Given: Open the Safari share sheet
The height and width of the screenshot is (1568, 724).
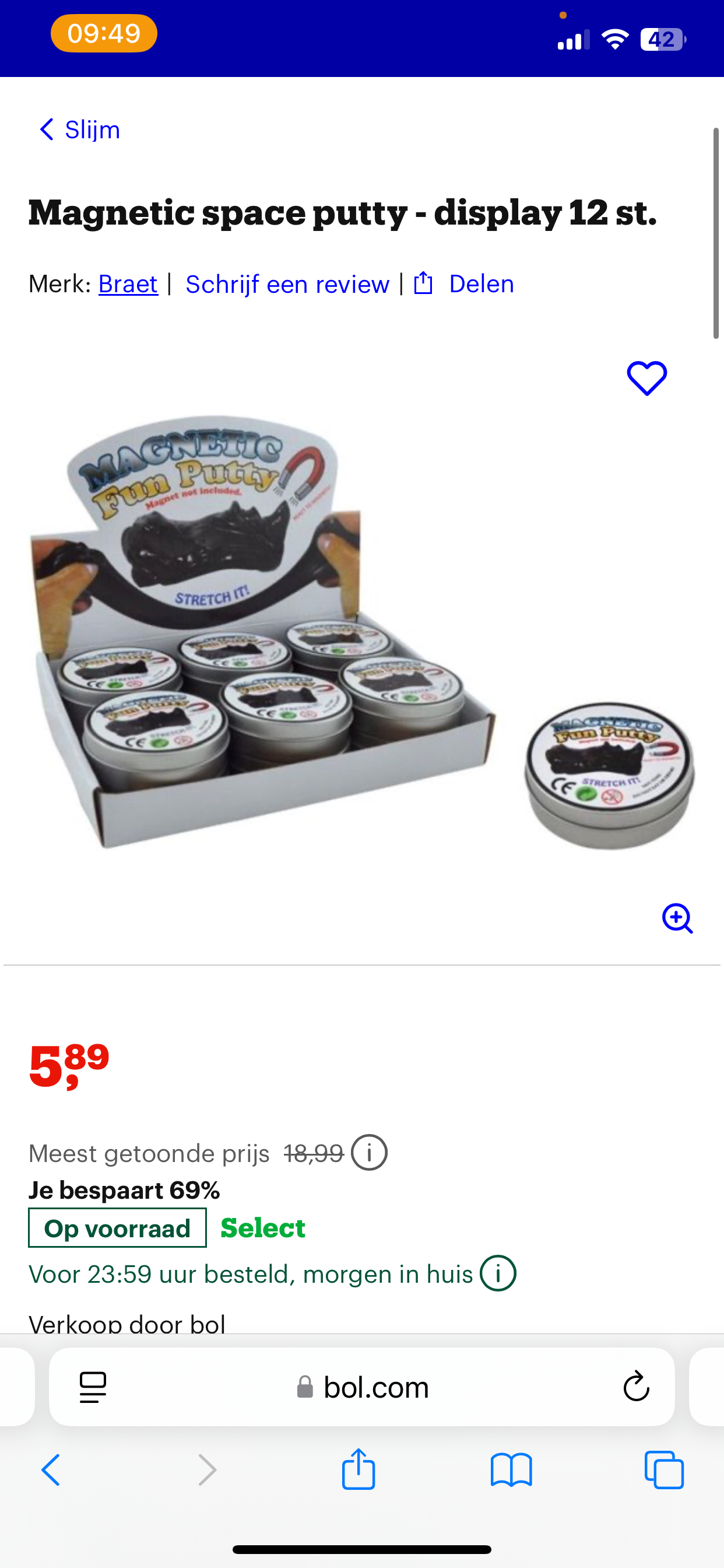Looking at the screenshot, I should click(x=359, y=1470).
